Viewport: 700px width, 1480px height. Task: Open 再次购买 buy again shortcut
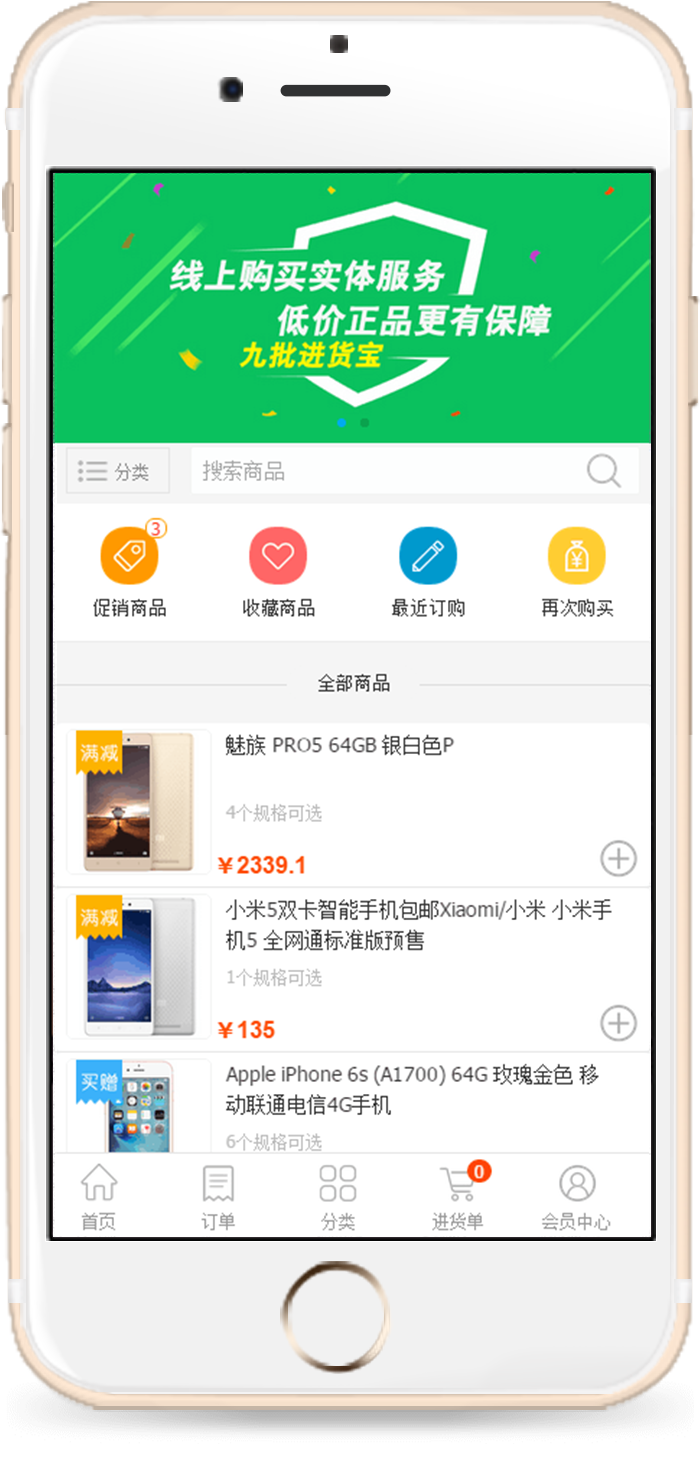(x=577, y=571)
